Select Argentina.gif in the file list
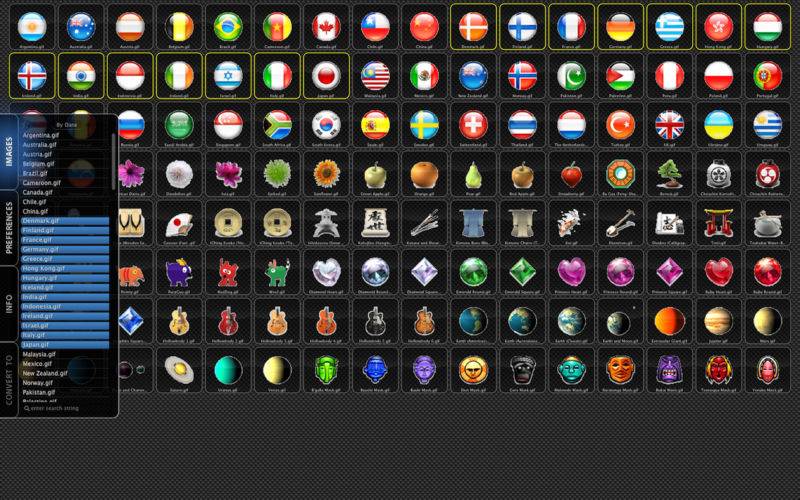The image size is (800, 500). click(42, 135)
